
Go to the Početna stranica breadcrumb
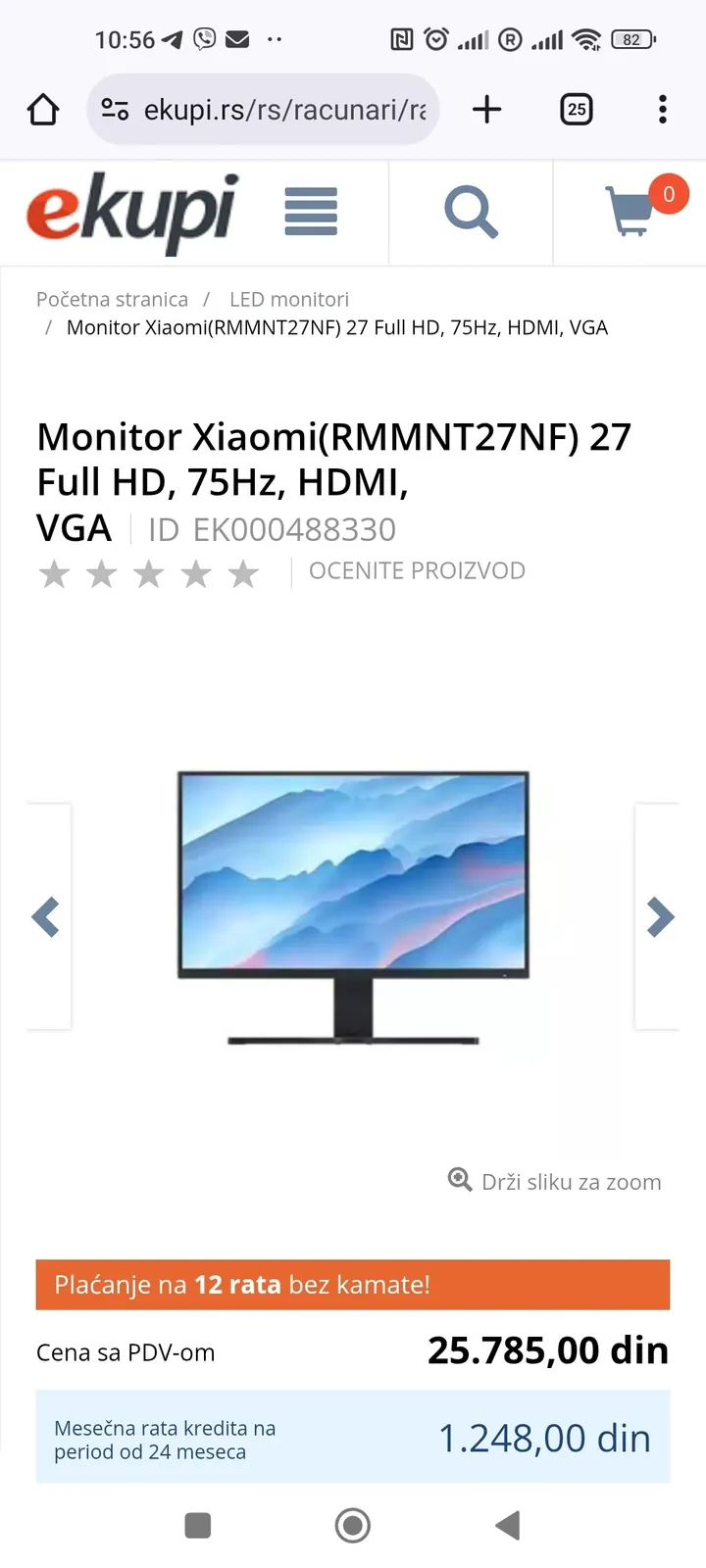(x=112, y=300)
